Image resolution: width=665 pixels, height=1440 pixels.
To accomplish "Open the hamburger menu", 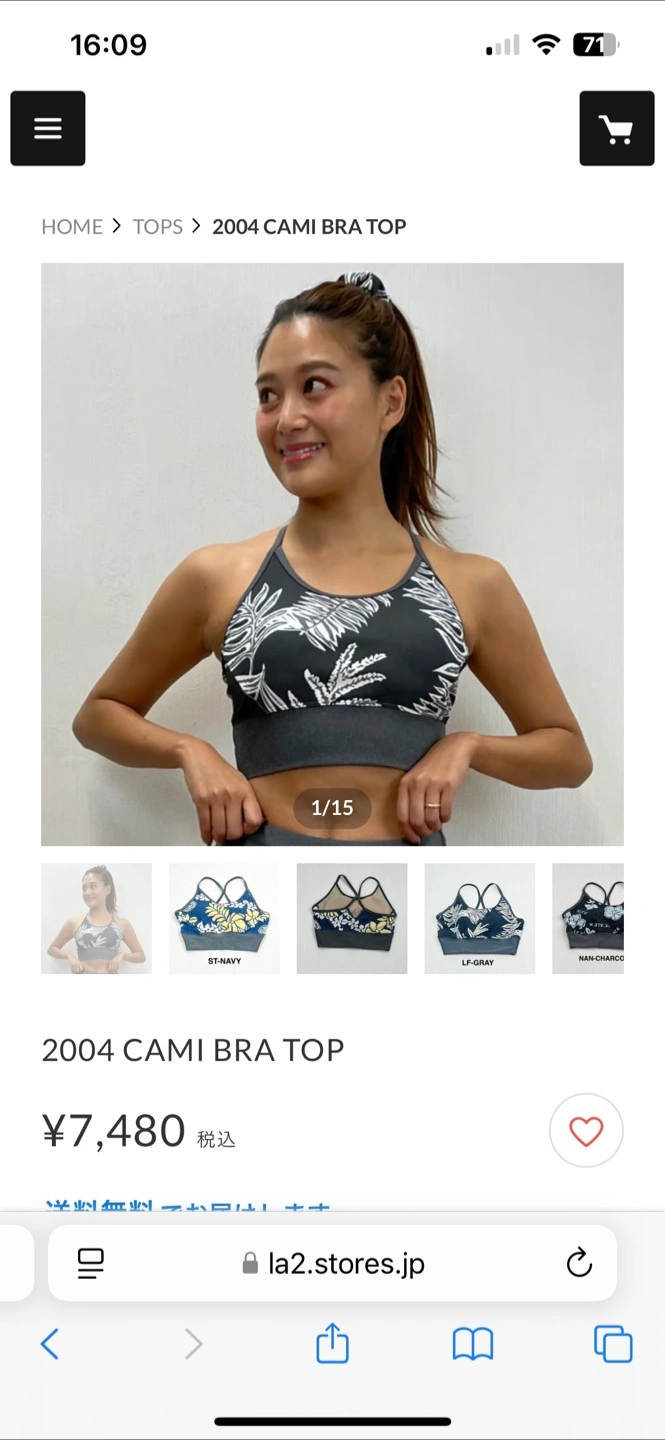I will (x=48, y=128).
